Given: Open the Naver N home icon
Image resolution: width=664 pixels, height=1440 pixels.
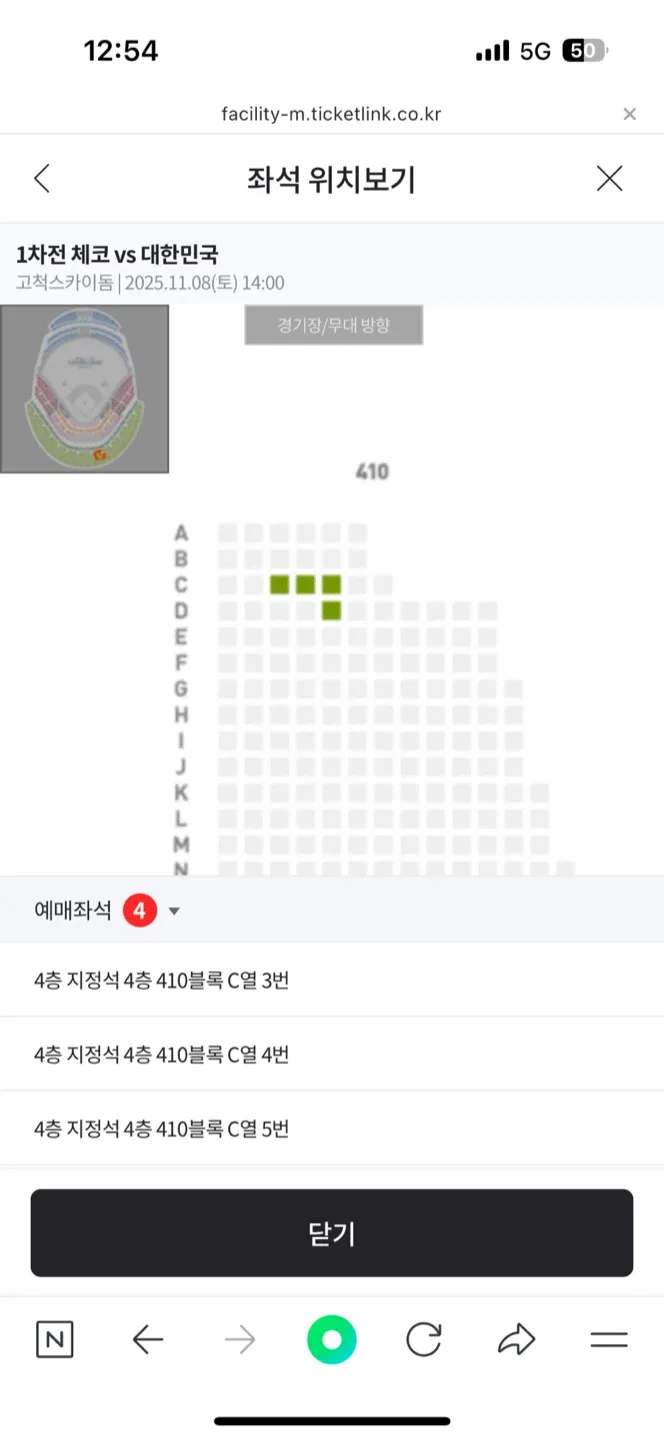Looking at the screenshot, I should pos(54,1340).
